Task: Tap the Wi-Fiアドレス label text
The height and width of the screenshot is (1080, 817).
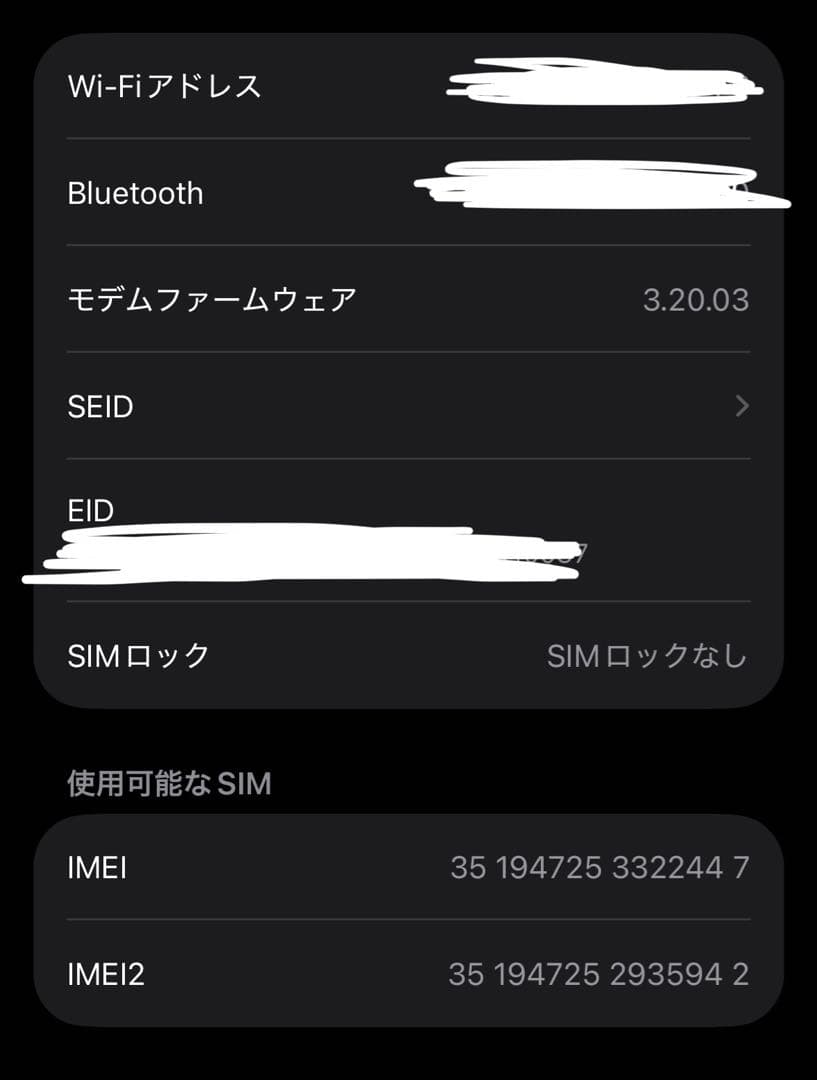Action: point(164,86)
